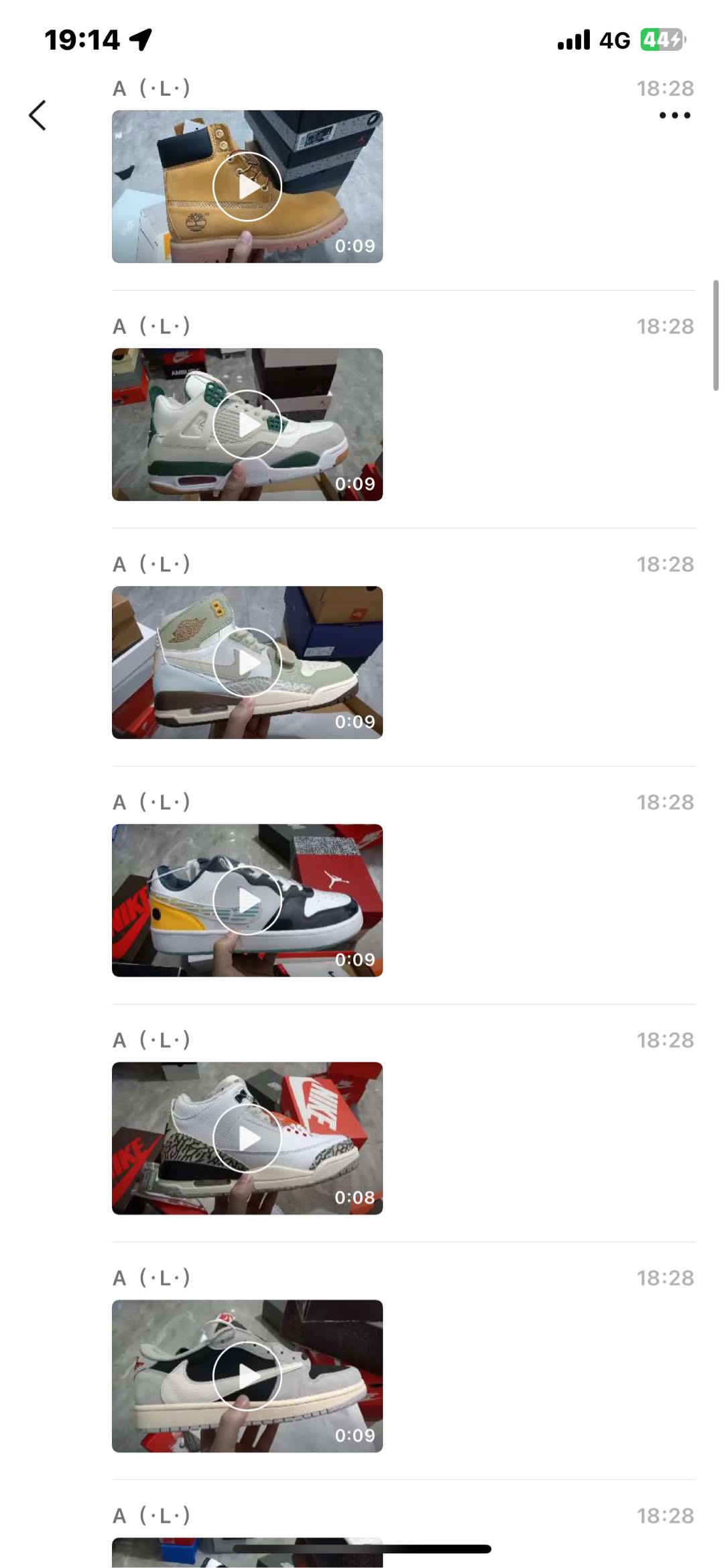
Task: Go back using the back arrow
Action: (x=38, y=115)
